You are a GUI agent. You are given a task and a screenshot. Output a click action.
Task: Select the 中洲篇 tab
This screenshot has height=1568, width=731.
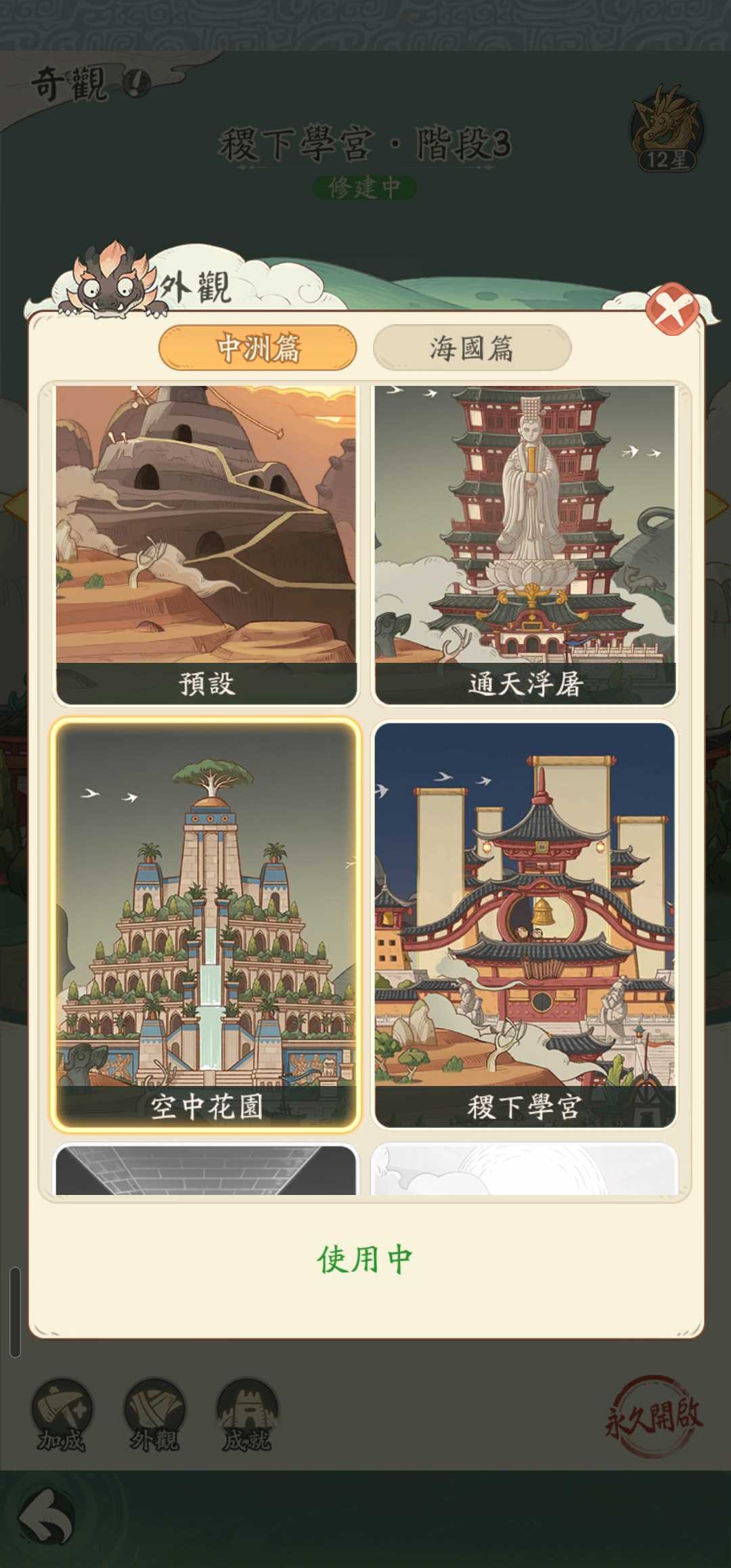pyautogui.click(x=258, y=348)
